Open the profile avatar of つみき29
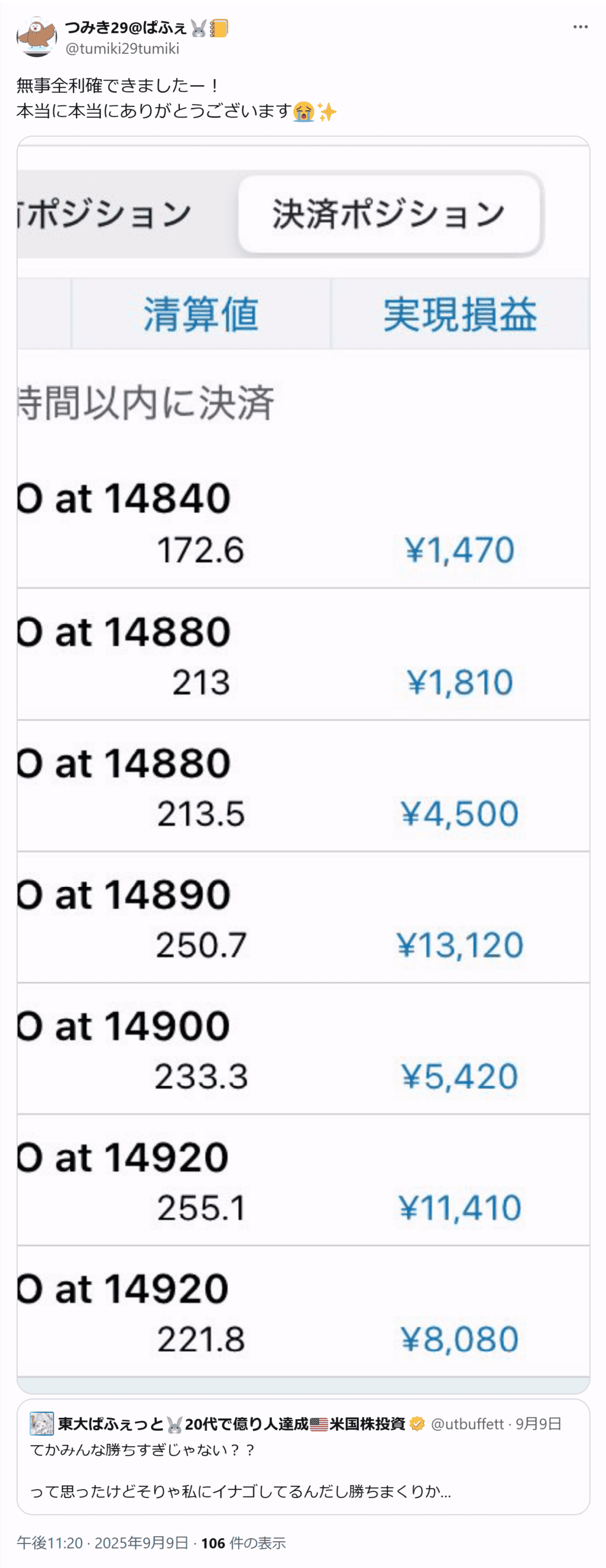This screenshot has height=1568, width=606. point(36,37)
